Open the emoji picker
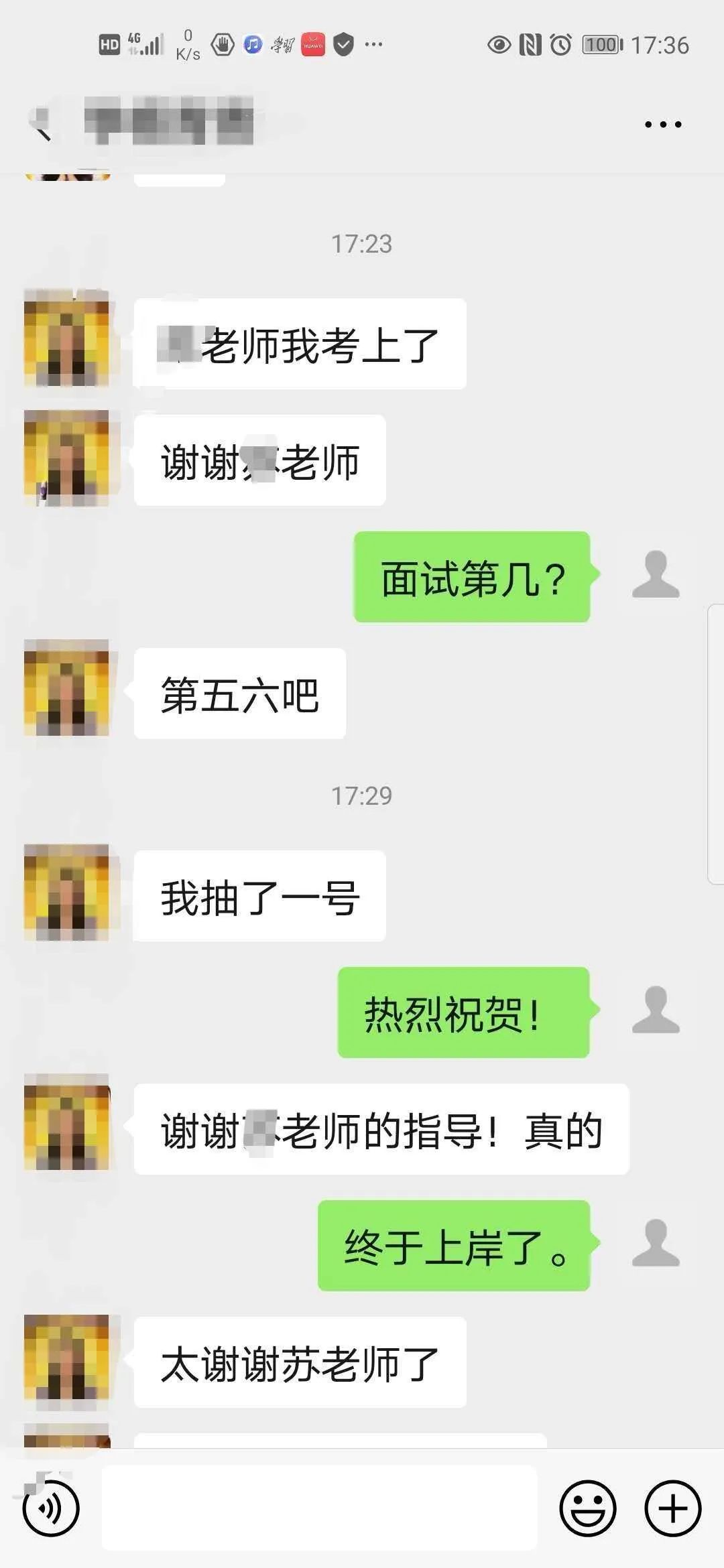 [587, 1508]
